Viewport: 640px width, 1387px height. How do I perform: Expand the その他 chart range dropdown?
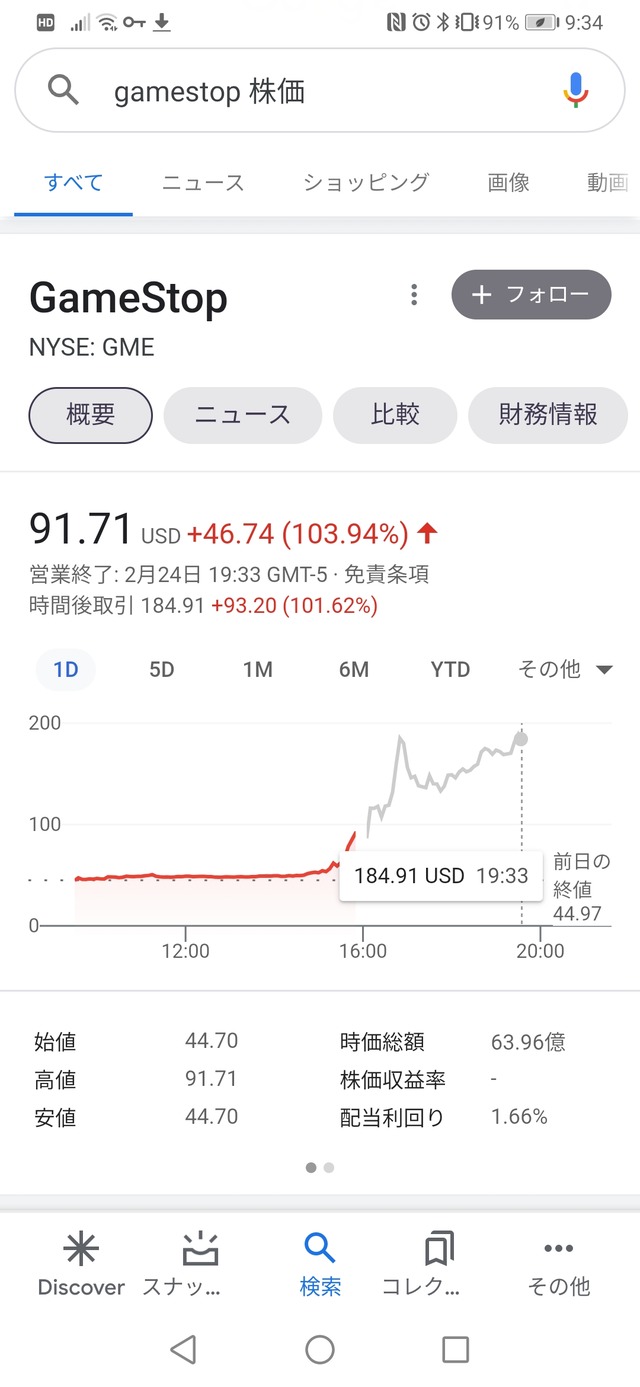pyautogui.click(x=565, y=670)
